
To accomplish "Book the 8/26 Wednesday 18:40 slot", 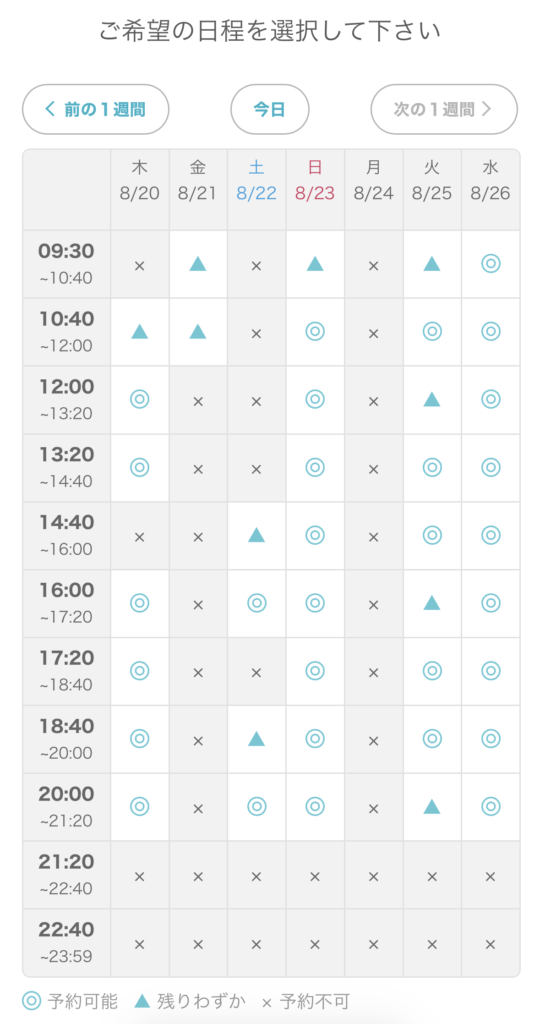I will pos(490,739).
